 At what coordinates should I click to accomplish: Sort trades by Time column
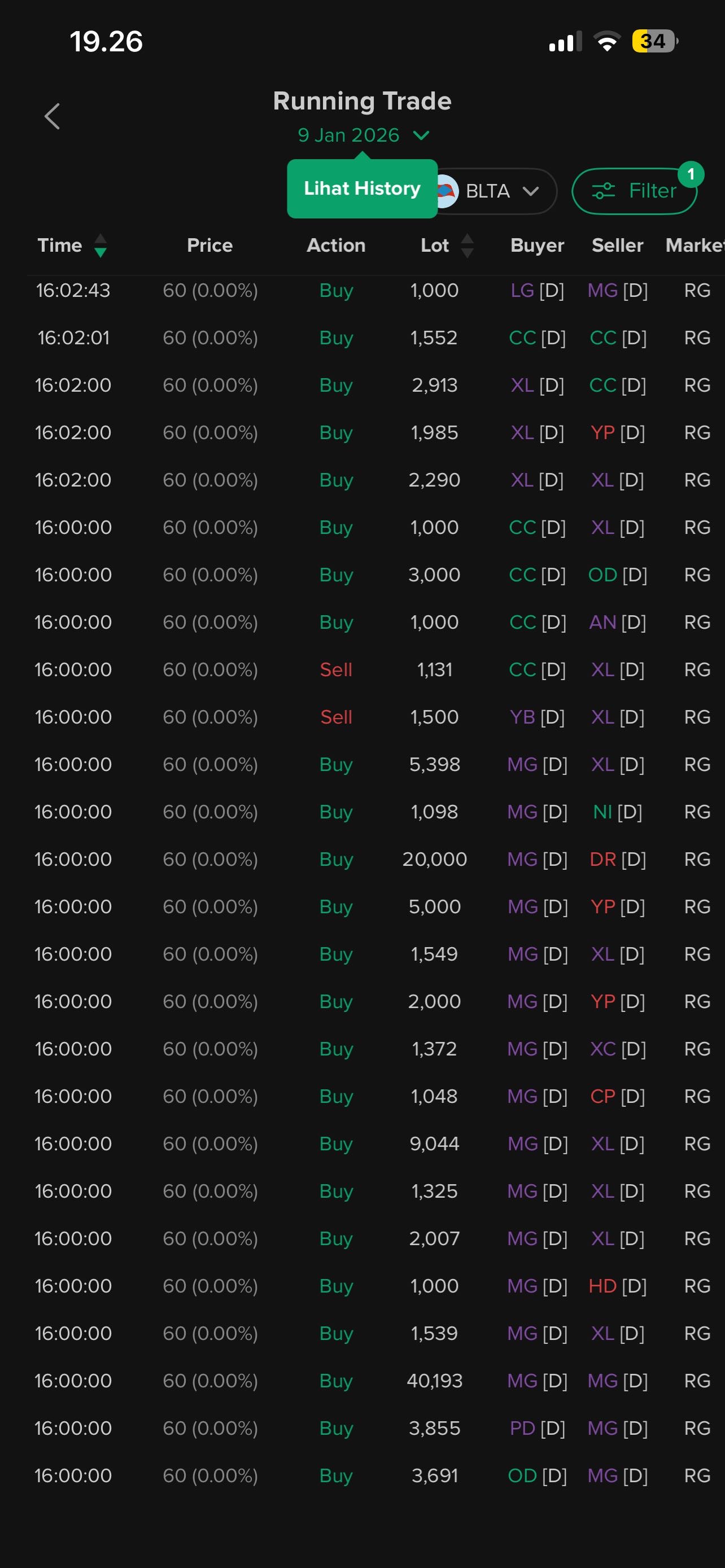[x=72, y=246]
